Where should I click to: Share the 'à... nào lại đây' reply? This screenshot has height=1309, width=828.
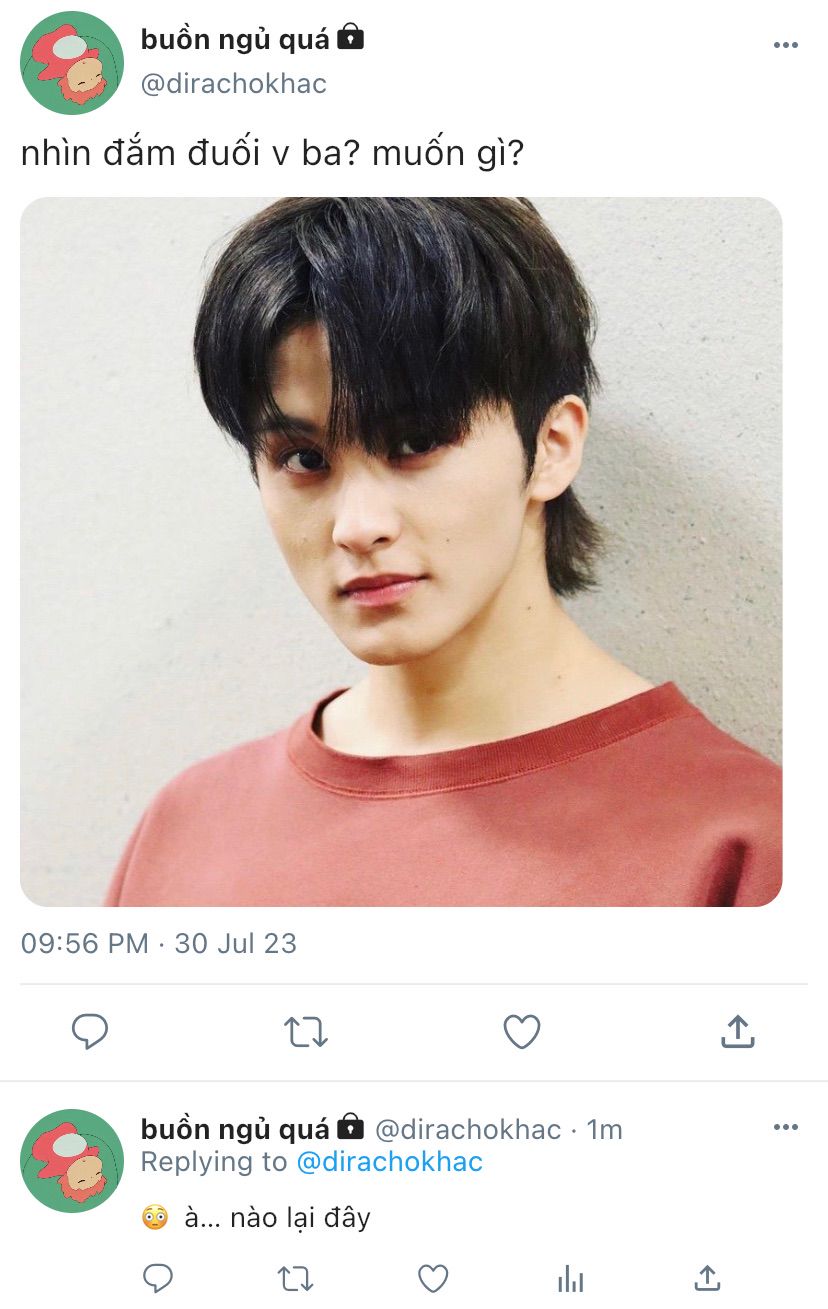[707, 1277]
